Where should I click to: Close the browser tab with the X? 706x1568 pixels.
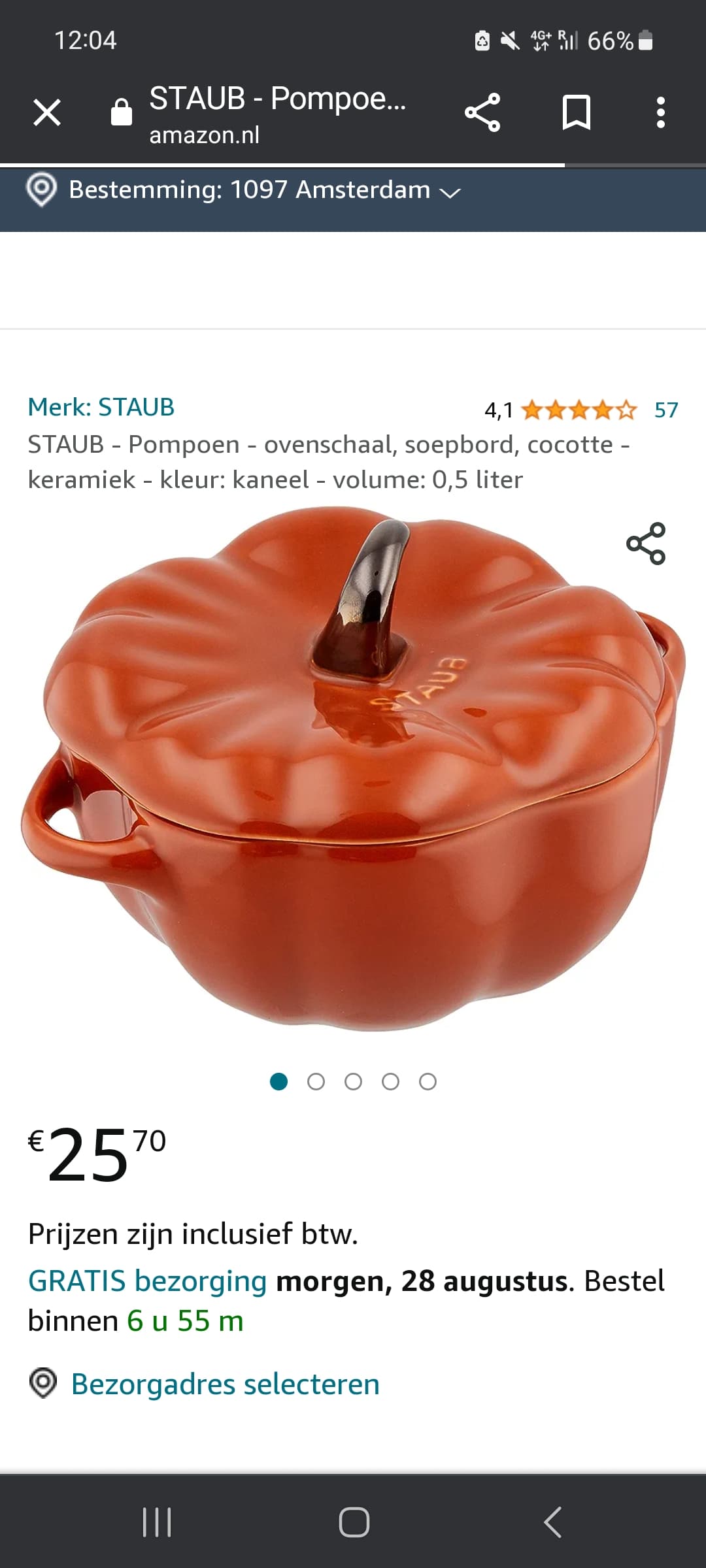click(x=47, y=112)
